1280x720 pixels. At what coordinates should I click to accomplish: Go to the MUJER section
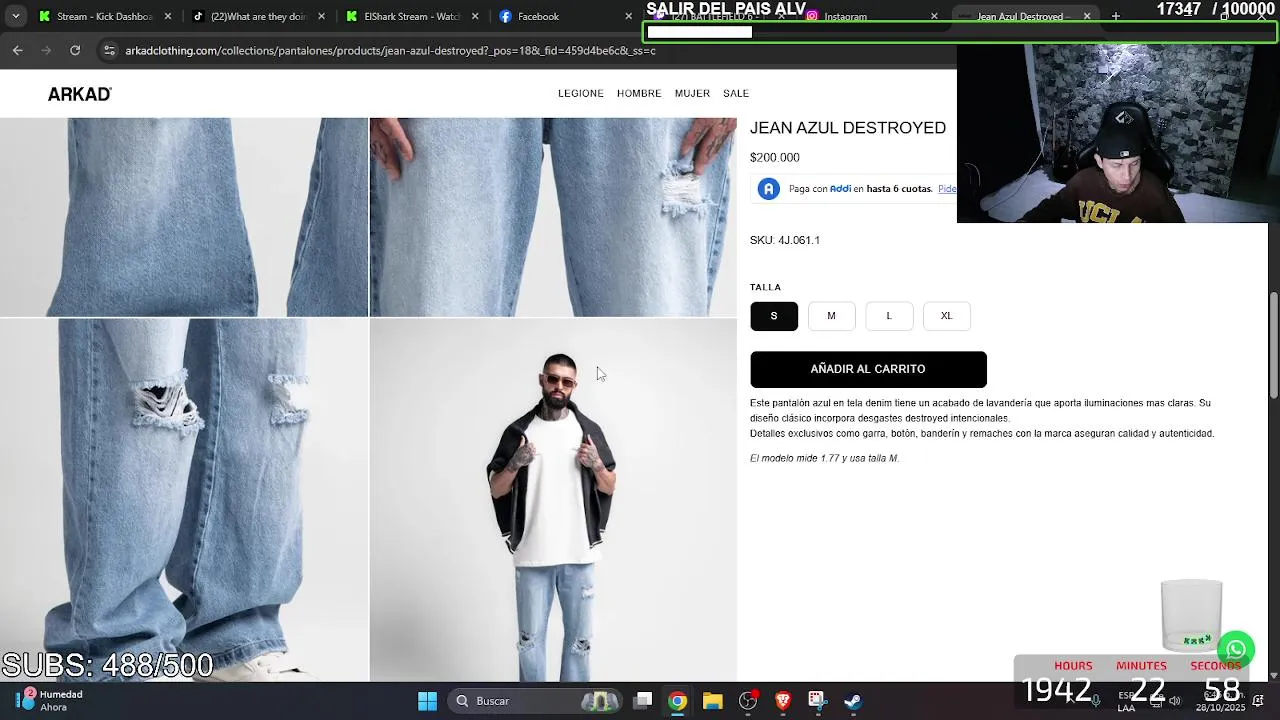point(692,93)
